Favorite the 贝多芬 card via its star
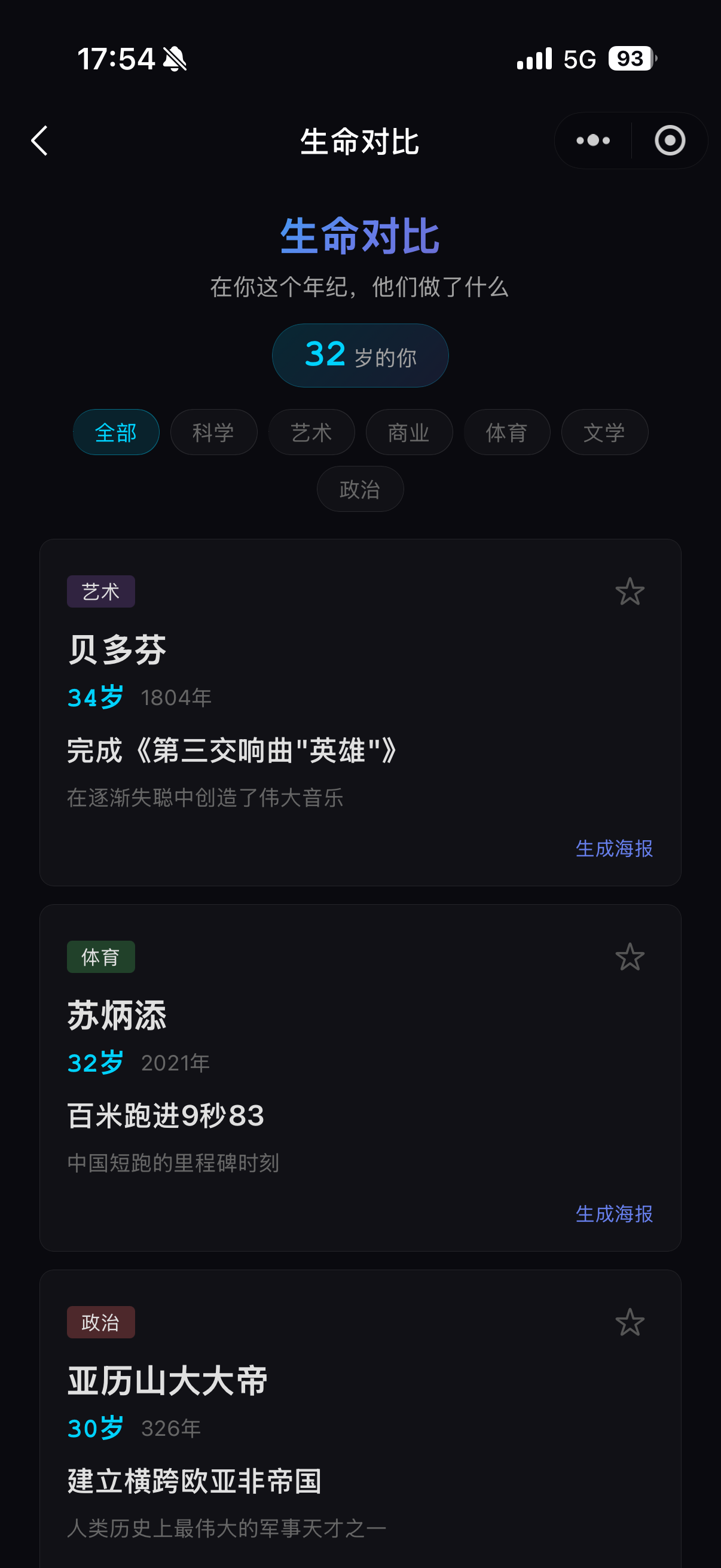Screen dimensions: 721x1568 click(630, 591)
